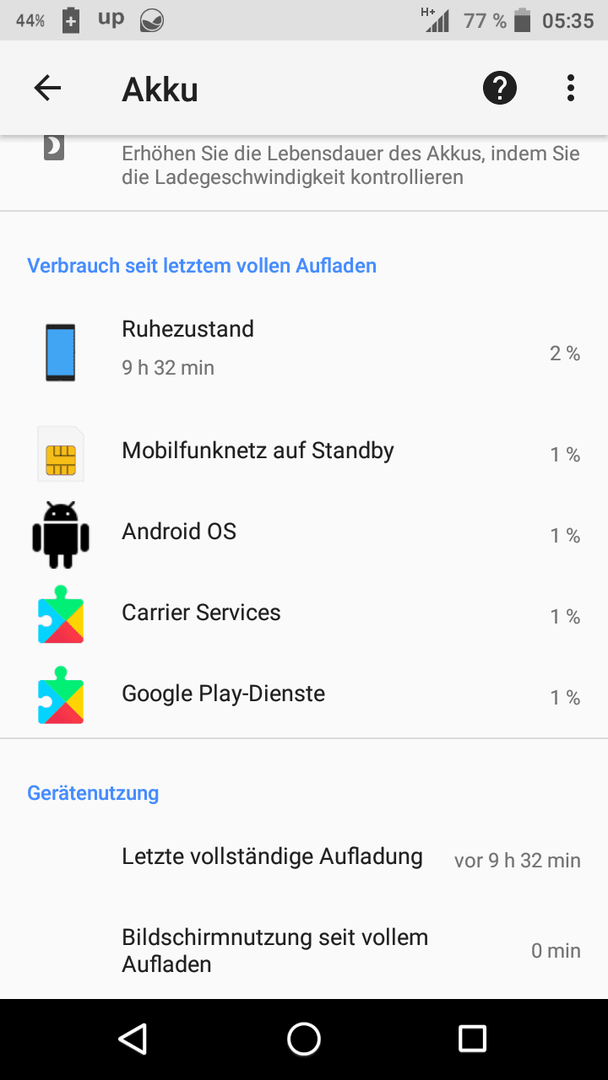Open Carrier Services battery usage
Image resolution: width=608 pixels, height=1080 pixels.
304,615
